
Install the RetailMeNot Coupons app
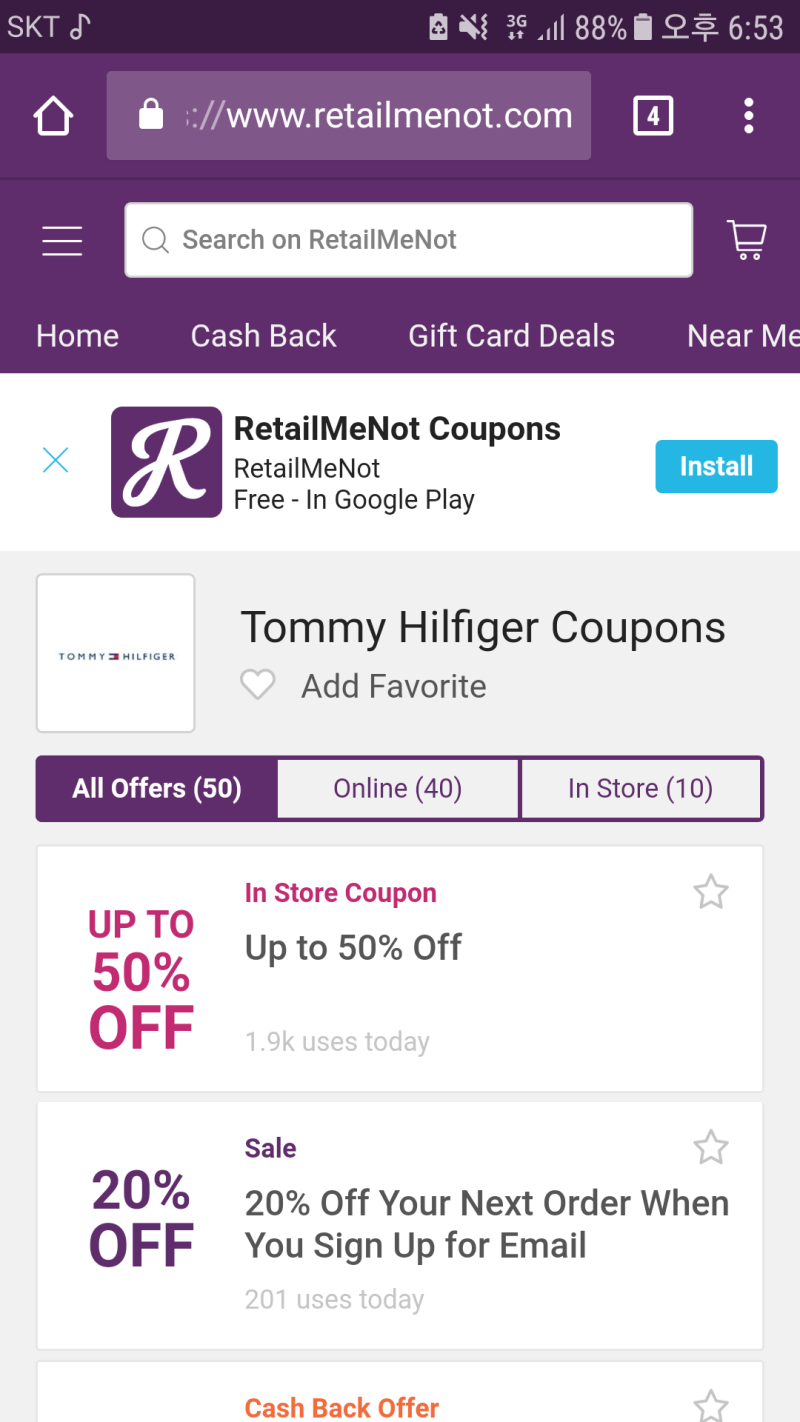(x=716, y=466)
